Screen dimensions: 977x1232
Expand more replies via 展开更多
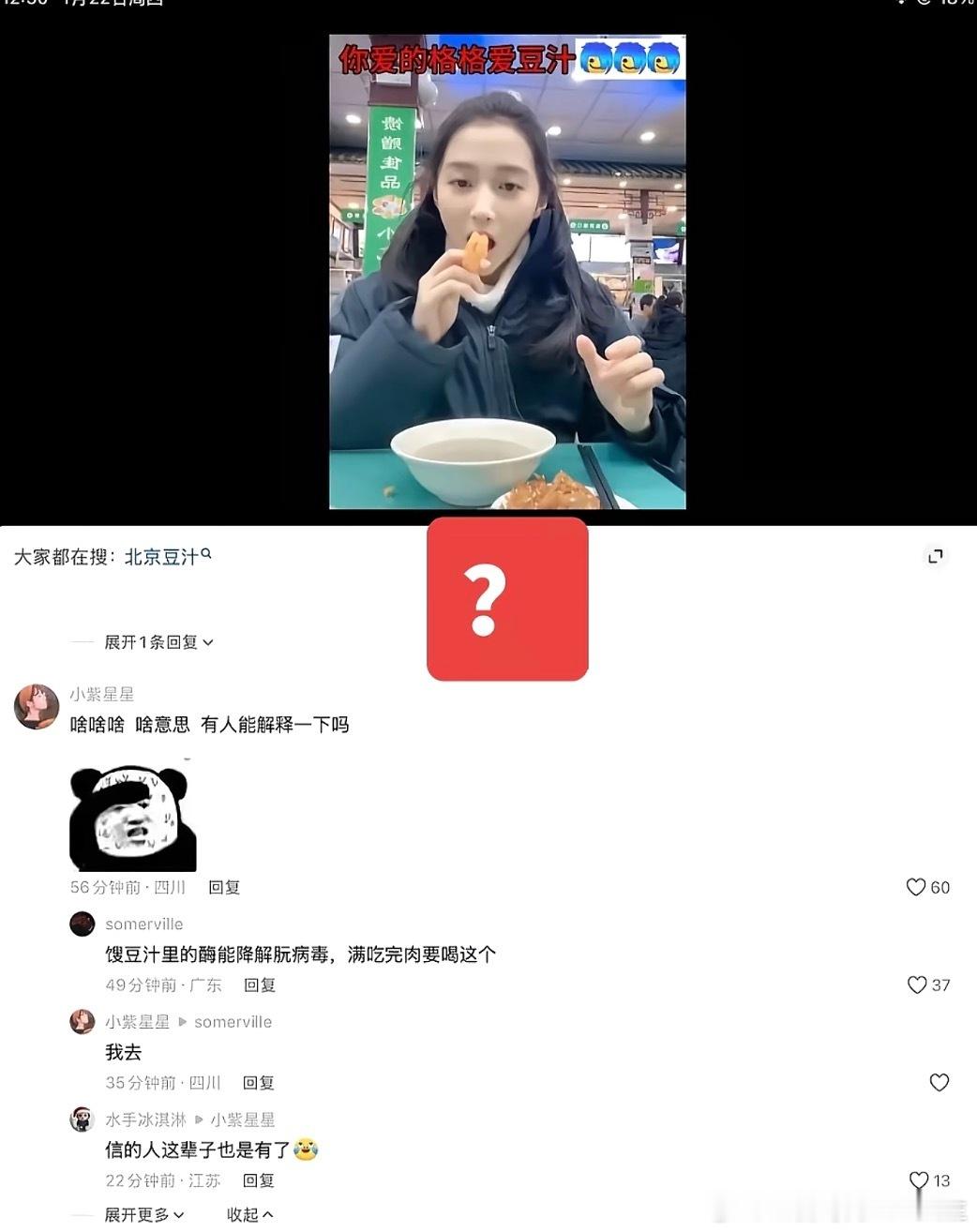point(139,1214)
